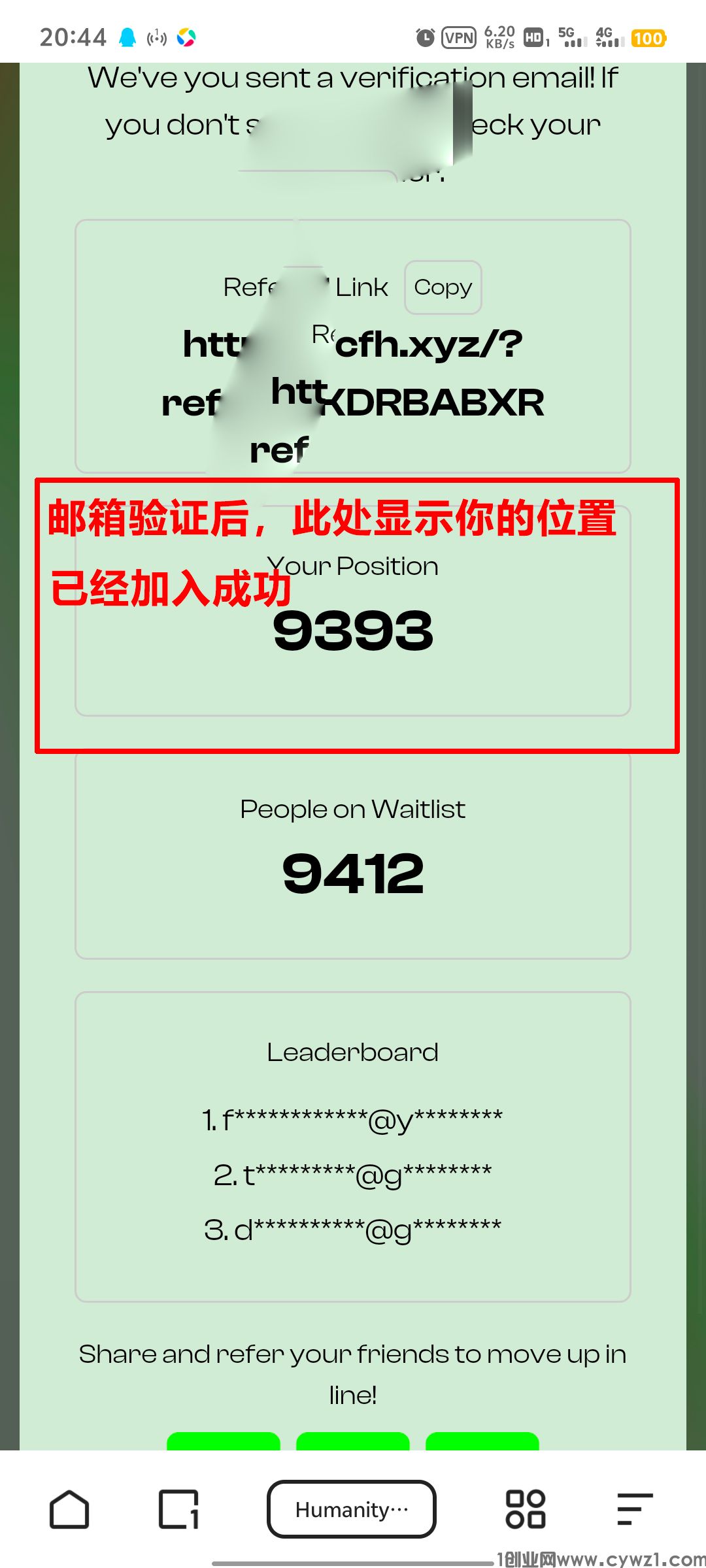The height and width of the screenshot is (1568, 706).
Task: Open the browser tabs switcher
Action: (x=178, y=1509)
